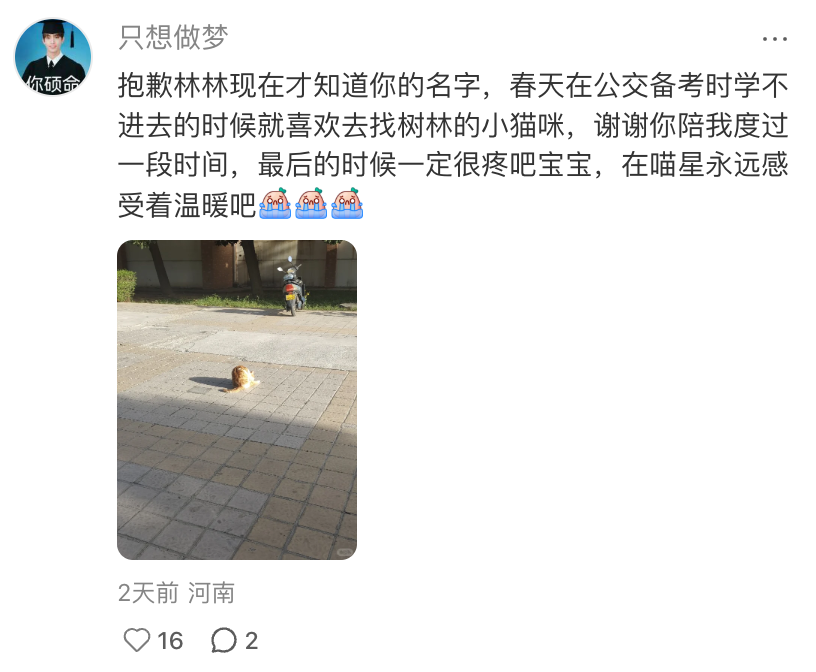View the cat photo in full size
Screen dimensions: 816x672
click(x=237, y=400)
